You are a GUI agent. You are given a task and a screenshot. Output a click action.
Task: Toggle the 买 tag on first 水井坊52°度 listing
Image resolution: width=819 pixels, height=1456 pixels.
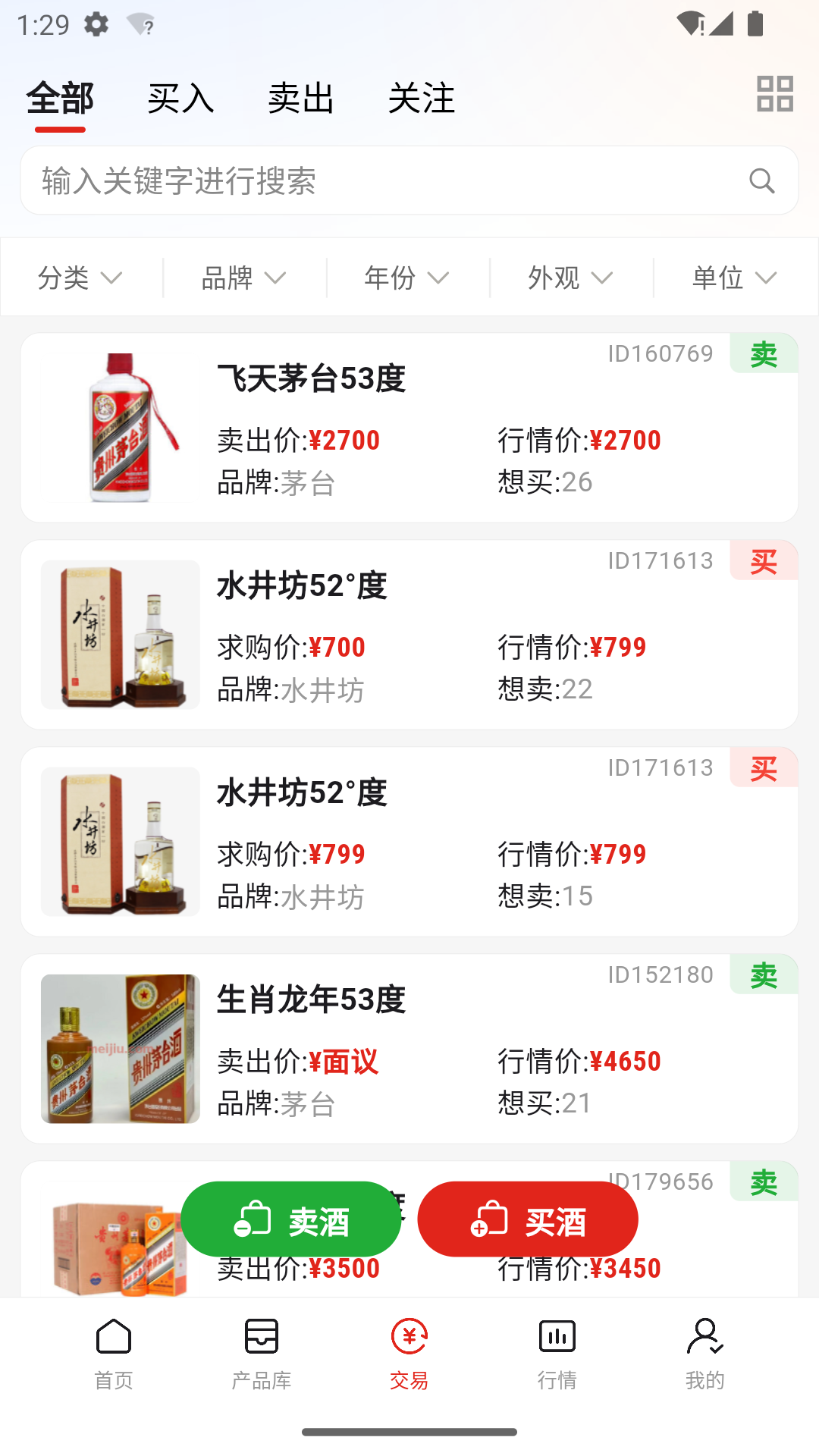click(x=763, y=560)
